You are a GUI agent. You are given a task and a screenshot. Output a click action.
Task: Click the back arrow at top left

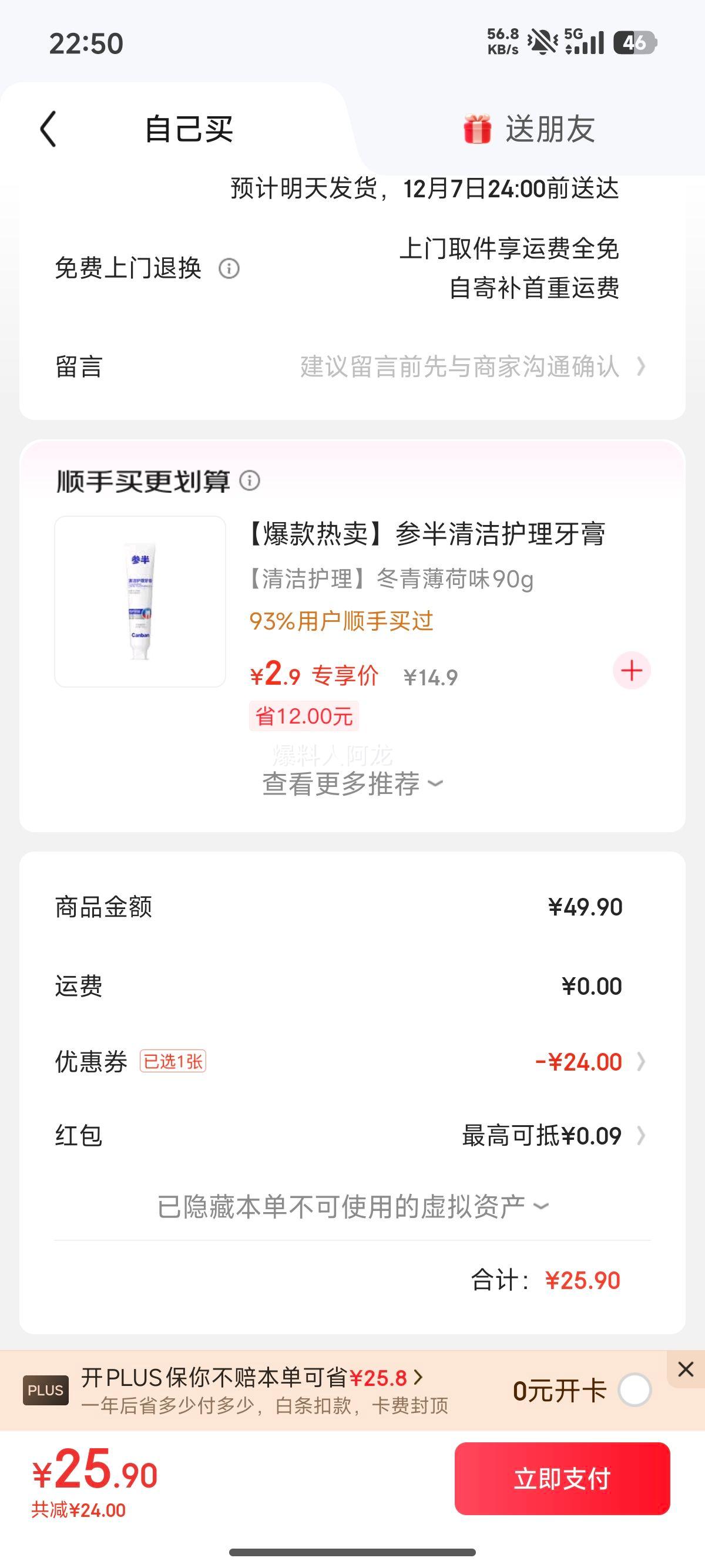pyautogui.click(x=48, y=129)
